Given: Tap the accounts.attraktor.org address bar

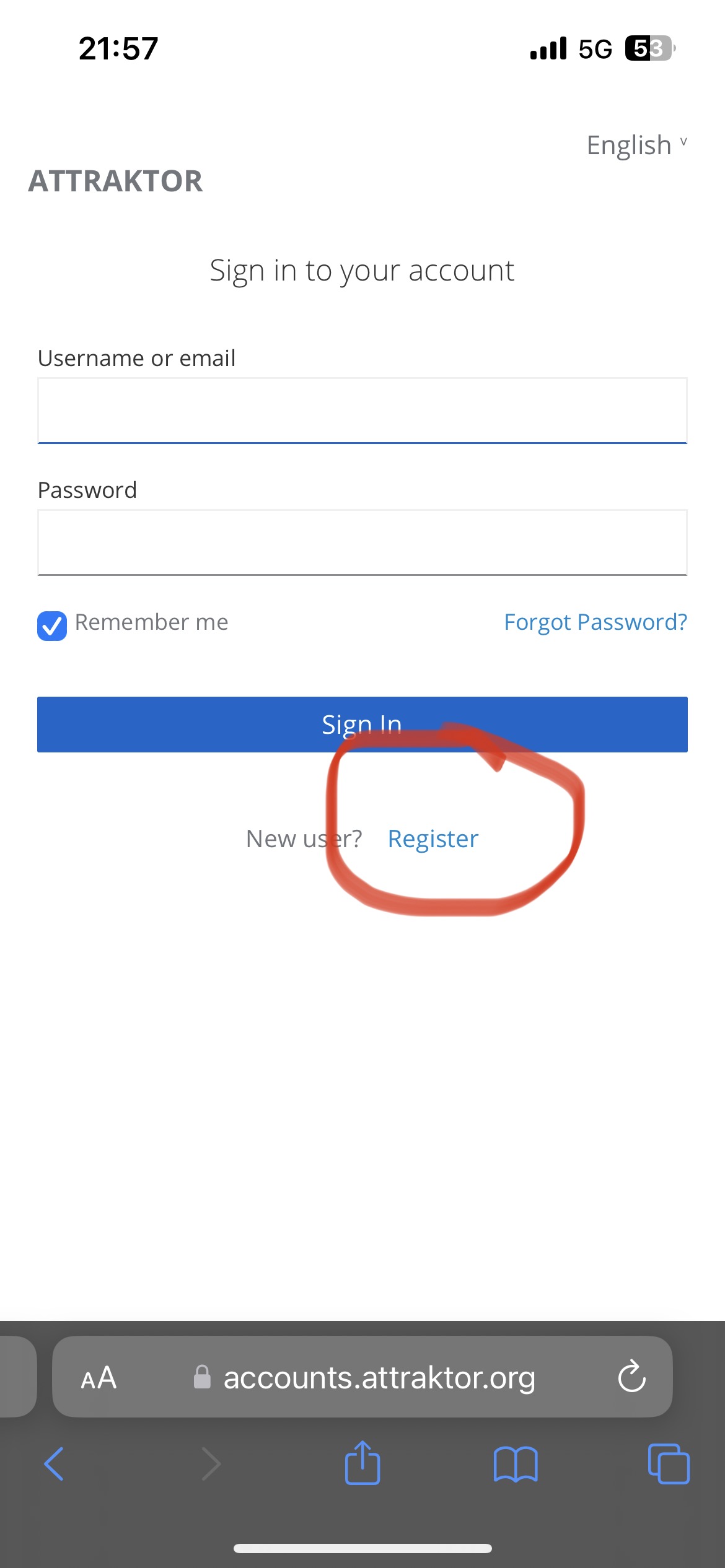Looking at the screenshot, I should (x=378, y=1379).
